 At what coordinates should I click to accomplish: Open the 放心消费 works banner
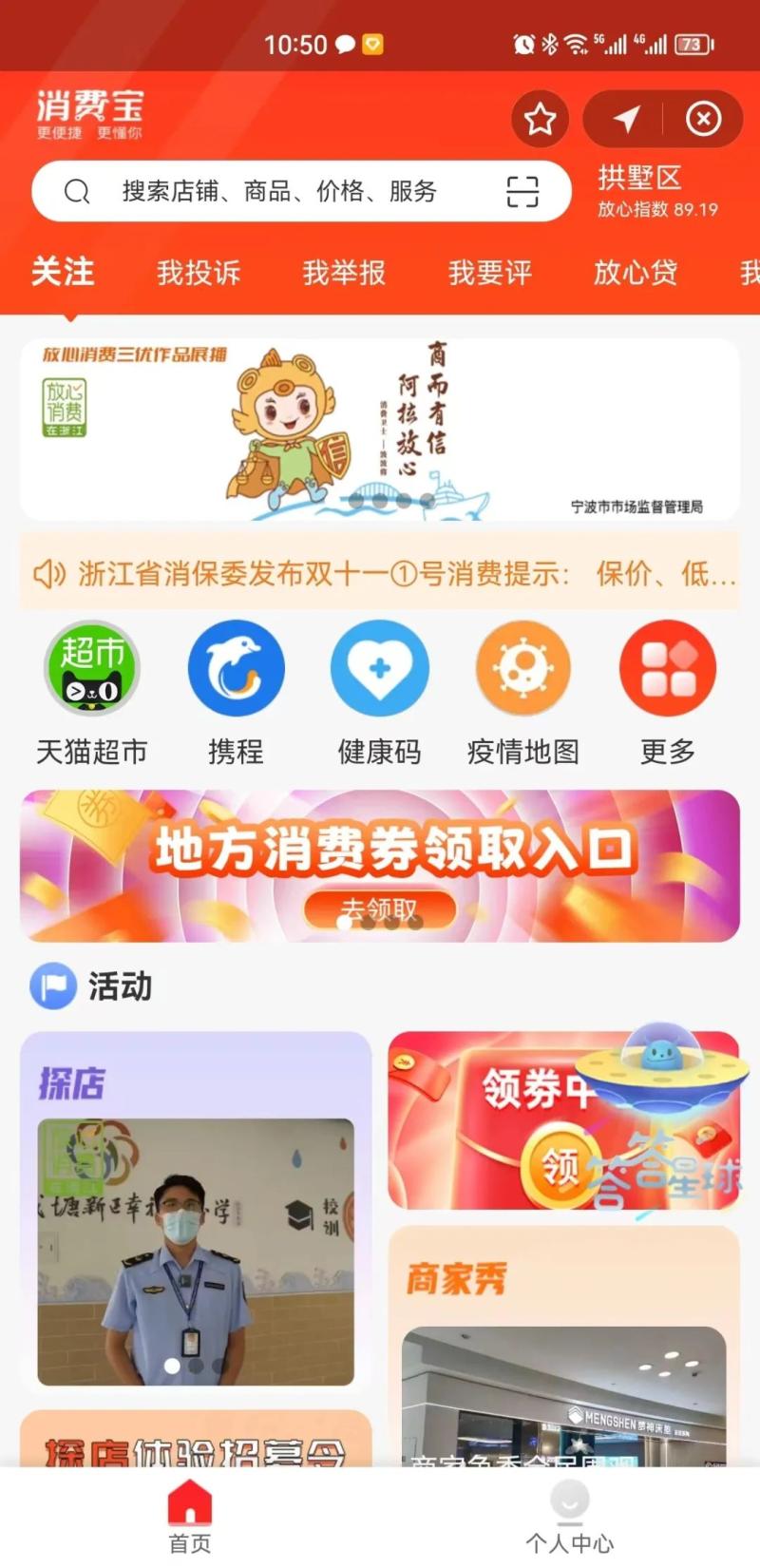click(x=380, y=430)
